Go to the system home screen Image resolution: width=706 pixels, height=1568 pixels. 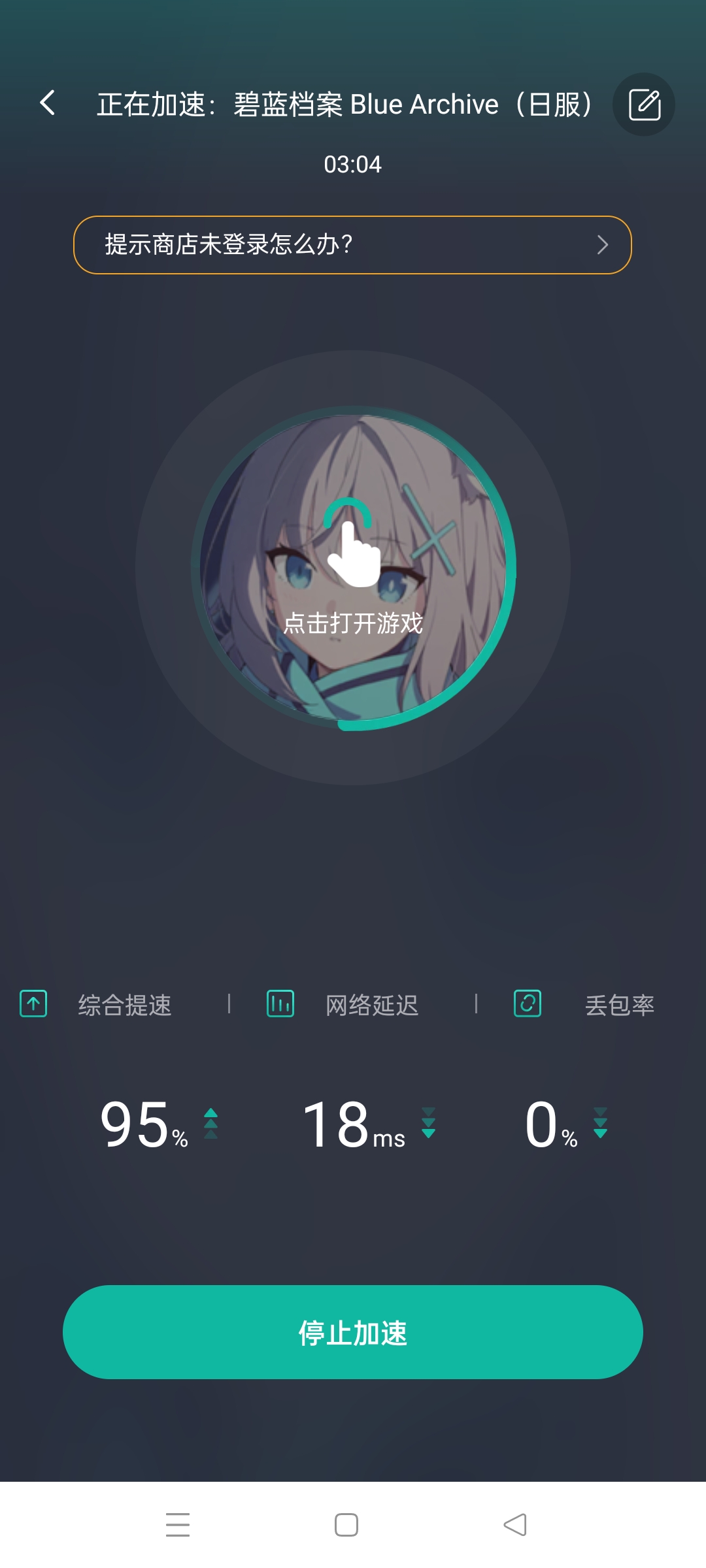346,1525
